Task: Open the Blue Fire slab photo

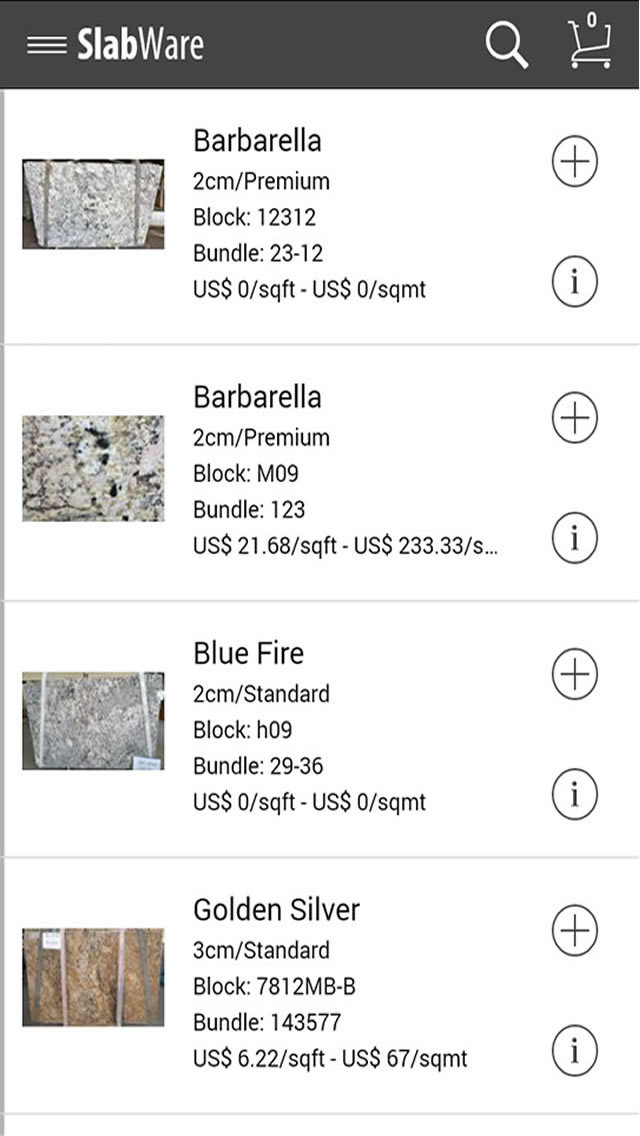Action: (x=93, y=721)
